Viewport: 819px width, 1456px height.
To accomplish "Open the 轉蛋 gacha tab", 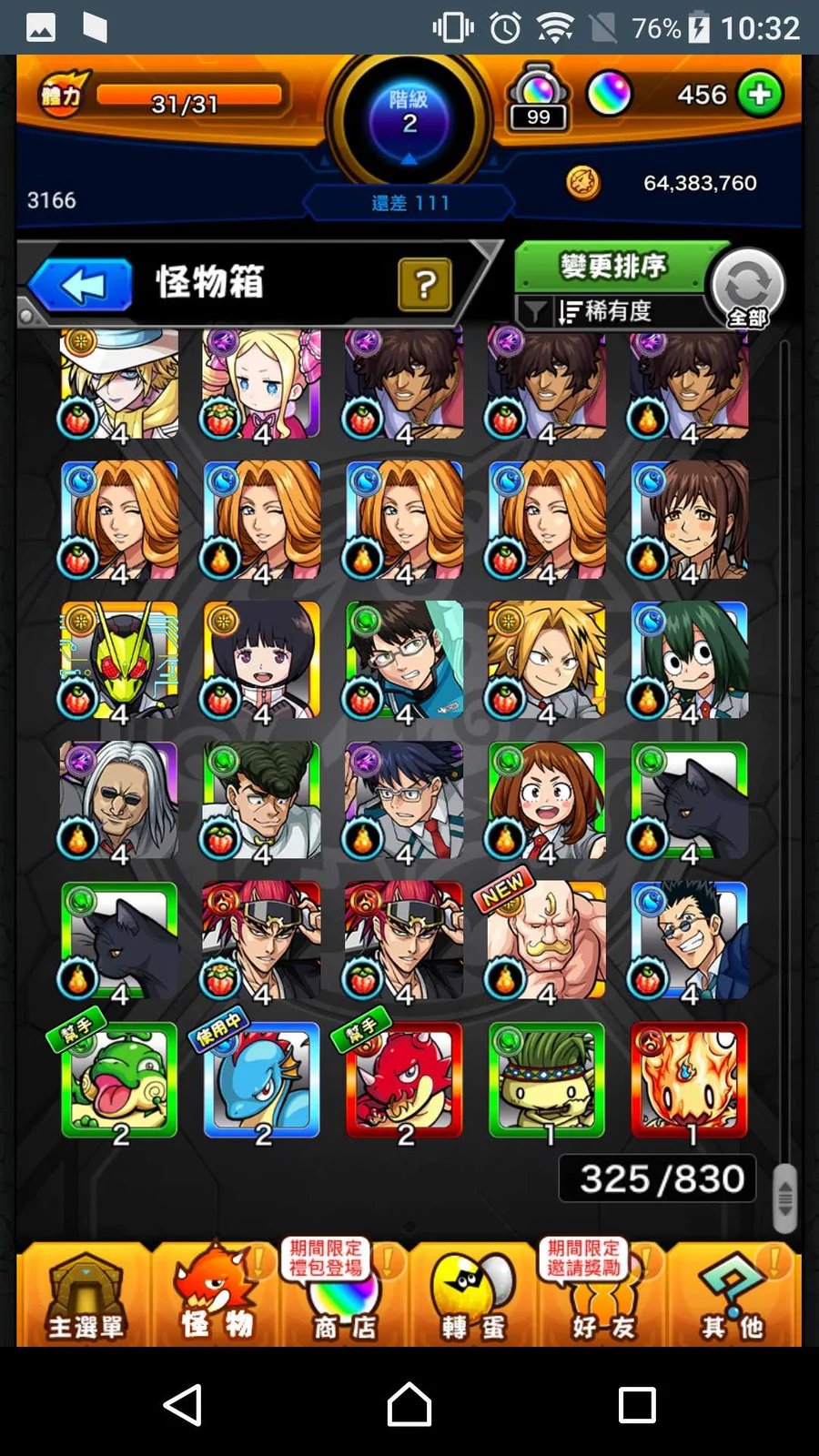I will [473, 1297].
